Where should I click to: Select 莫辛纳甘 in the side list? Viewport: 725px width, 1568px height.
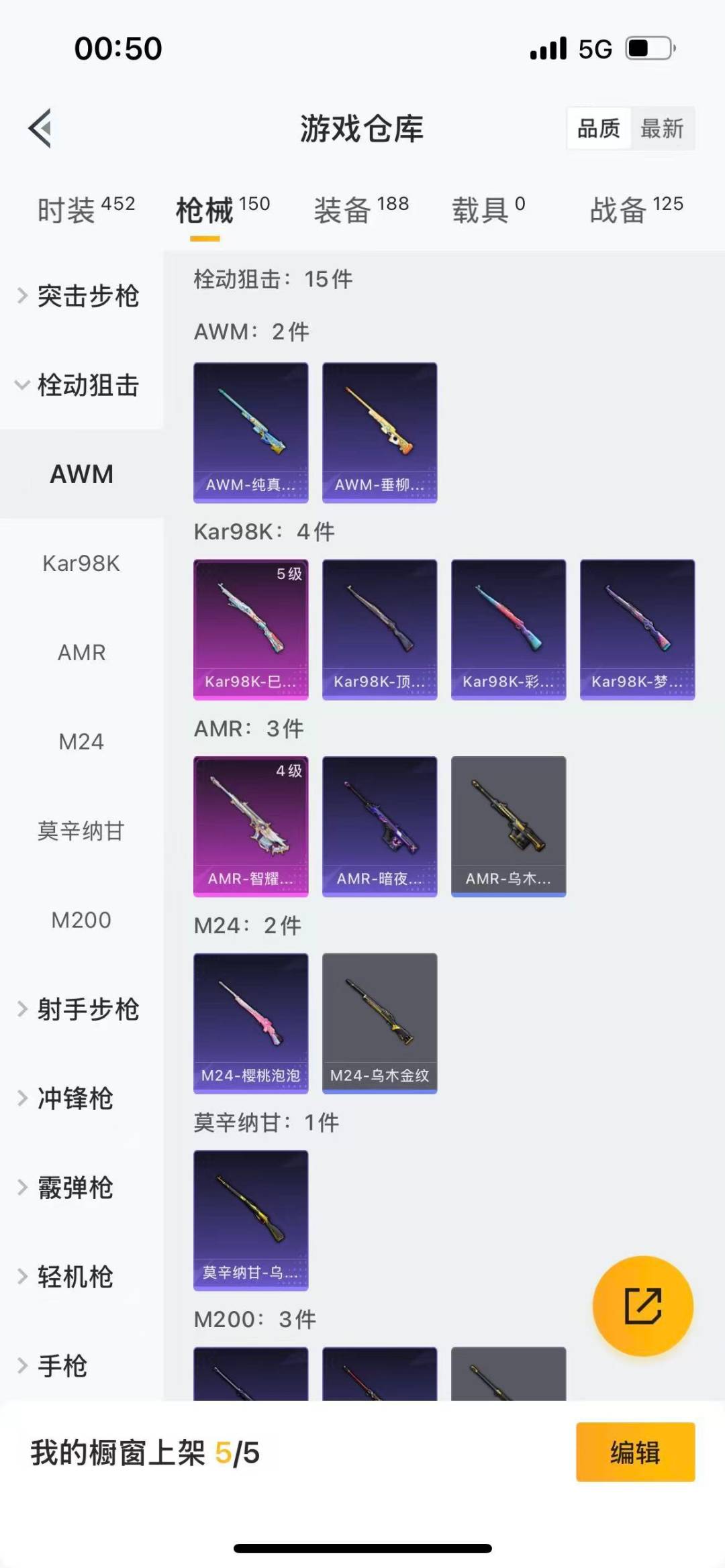pyautogui.click(x=81, y=831)
